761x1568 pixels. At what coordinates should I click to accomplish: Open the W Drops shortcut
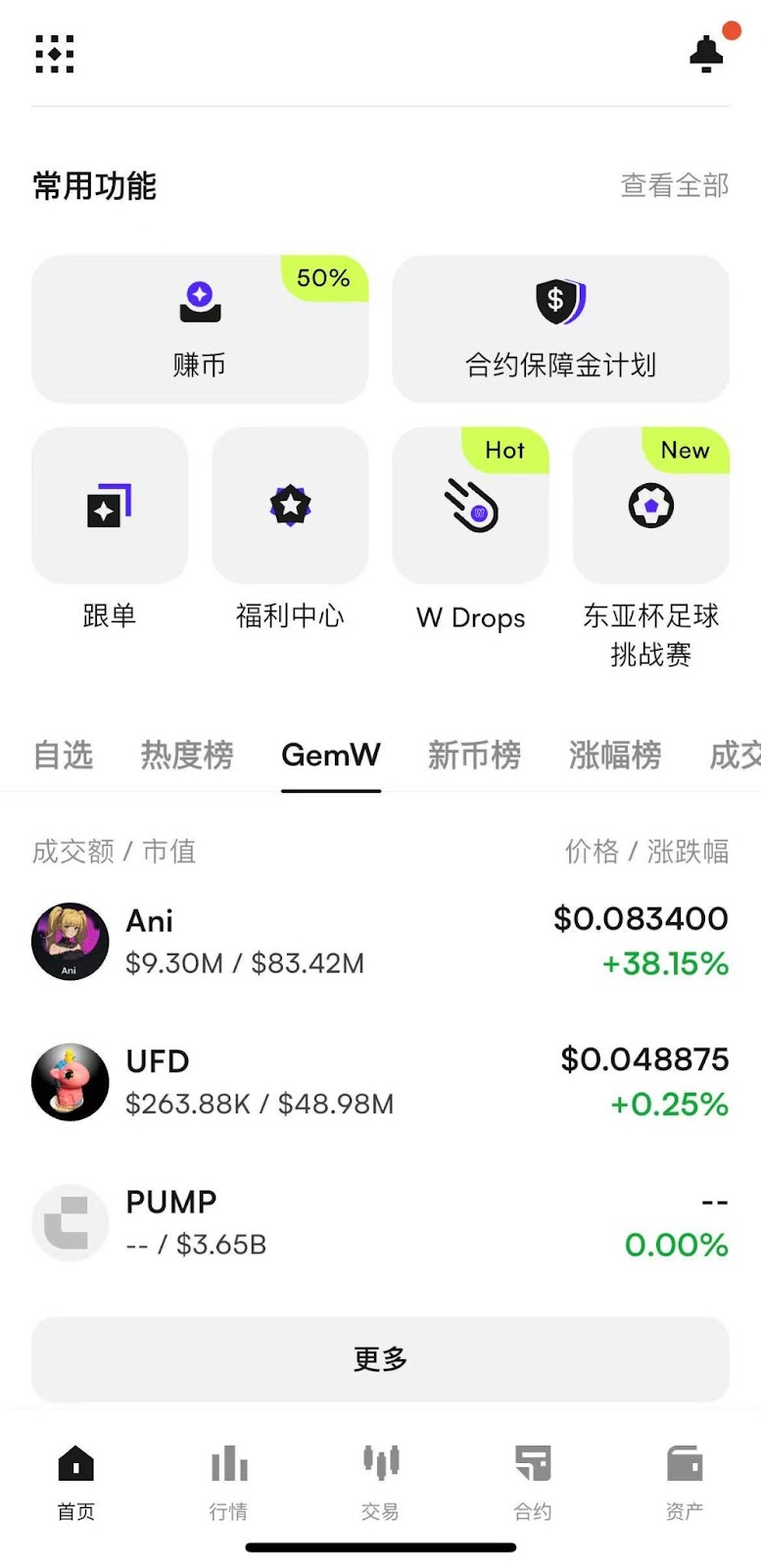[470, 506]
